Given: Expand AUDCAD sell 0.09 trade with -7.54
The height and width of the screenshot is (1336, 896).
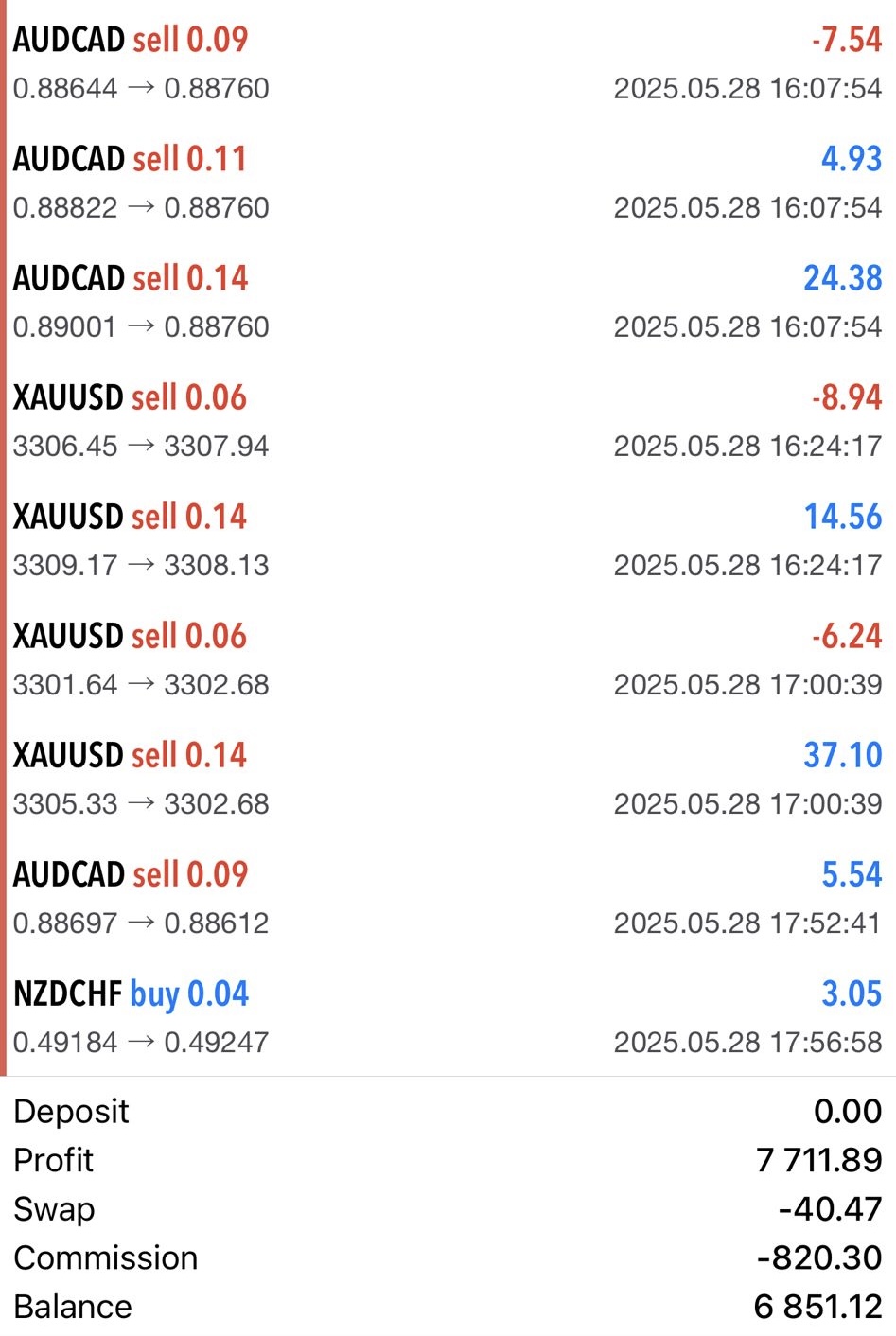Looking at the screenshot, I should point(448,62).
